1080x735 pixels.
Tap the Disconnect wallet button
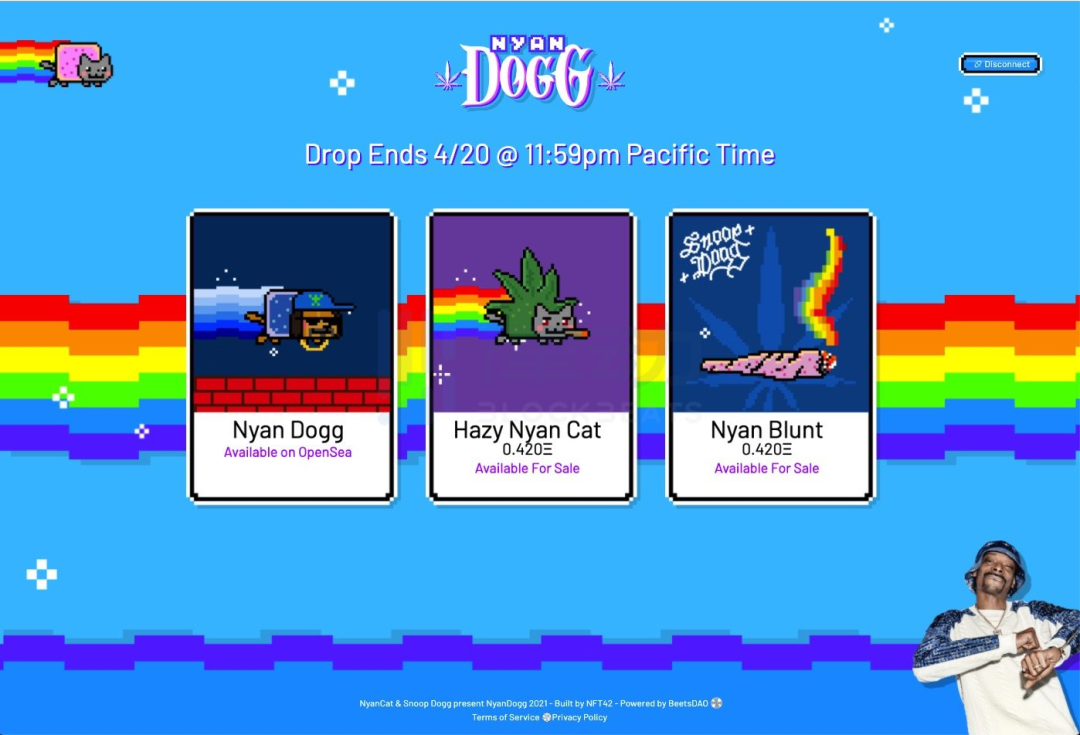1000,64
